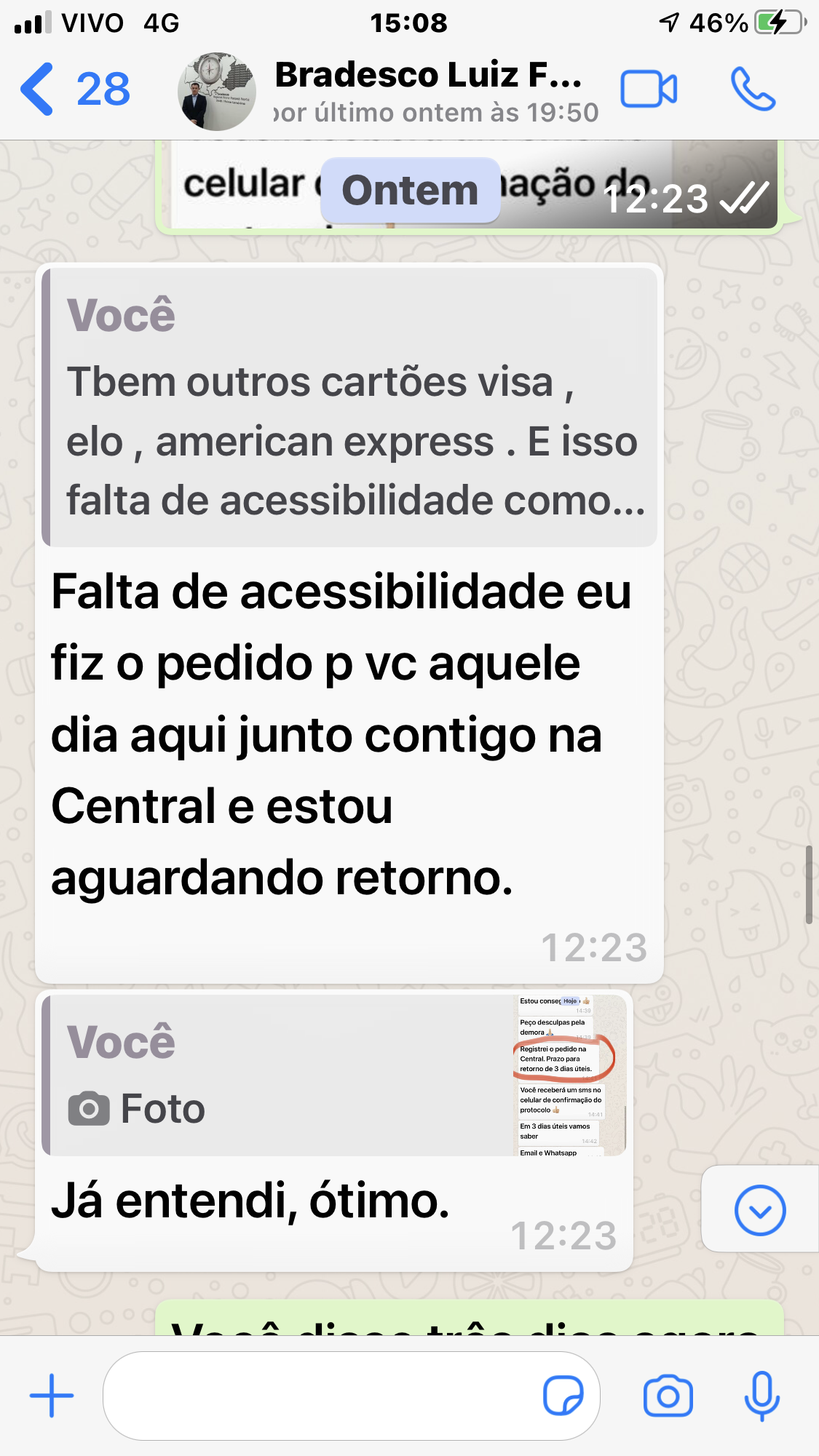819x1456 pixels.
Task: Open the attachments plus menu
Action: click(52, 1396)
